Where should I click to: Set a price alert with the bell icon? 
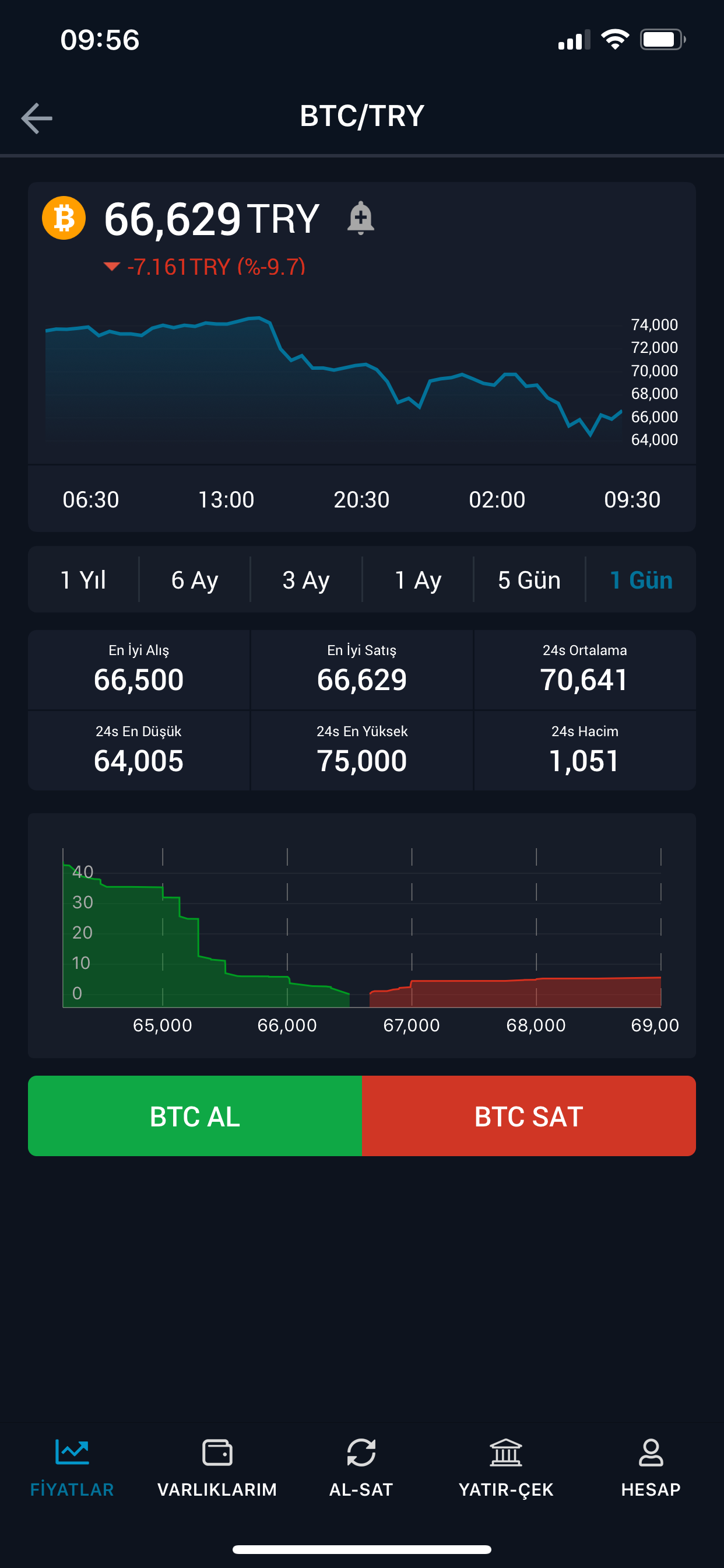[x=361, y=218]
